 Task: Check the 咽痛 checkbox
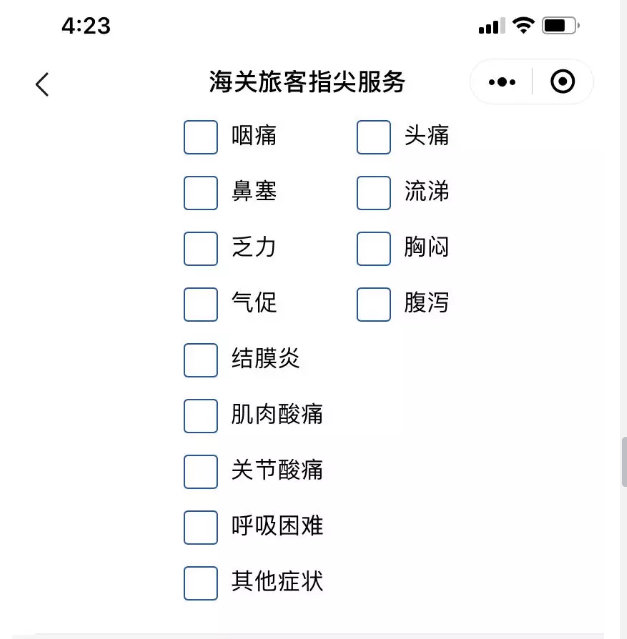(201, 137)
